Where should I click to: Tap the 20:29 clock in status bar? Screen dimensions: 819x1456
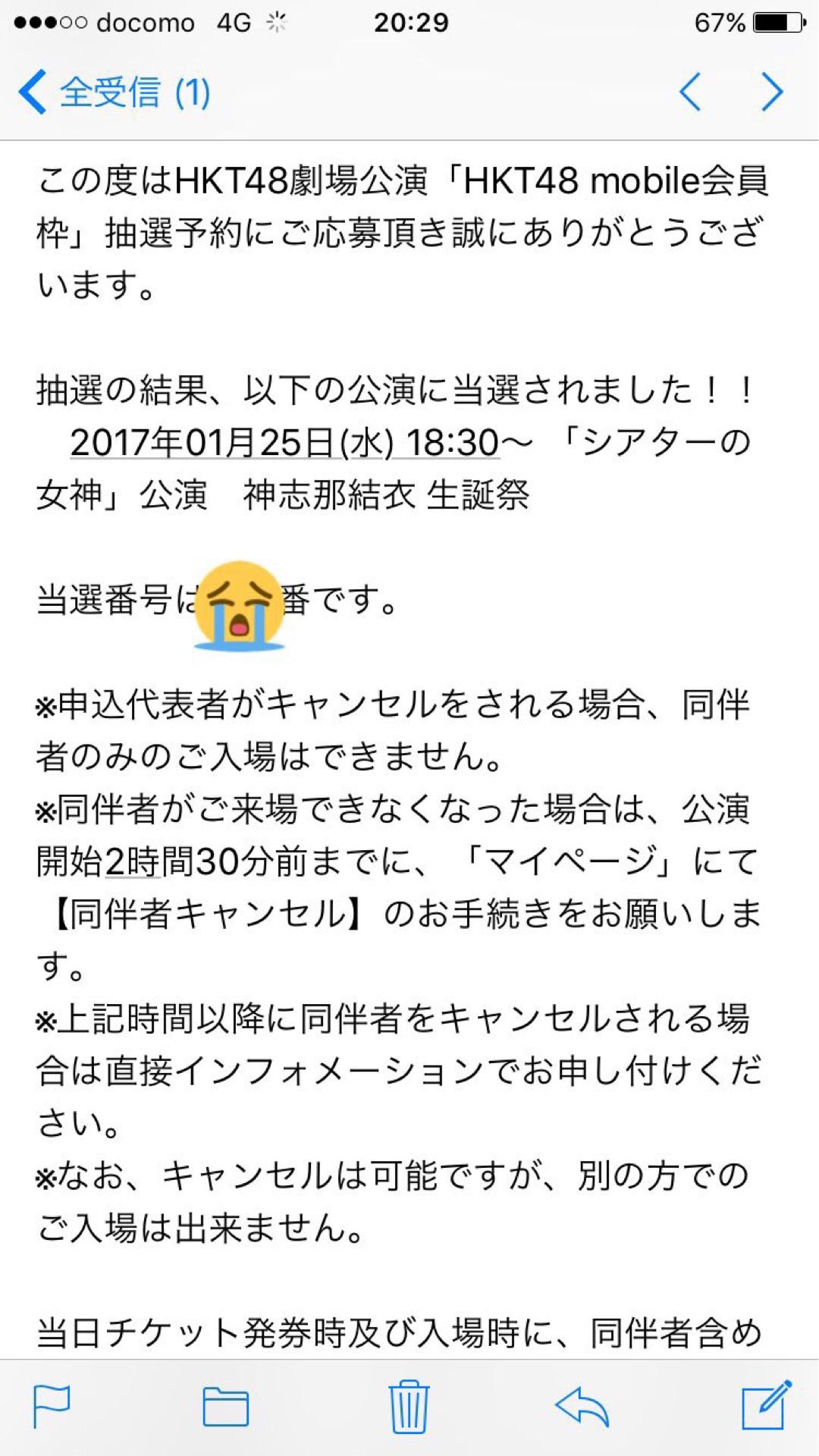409,23
